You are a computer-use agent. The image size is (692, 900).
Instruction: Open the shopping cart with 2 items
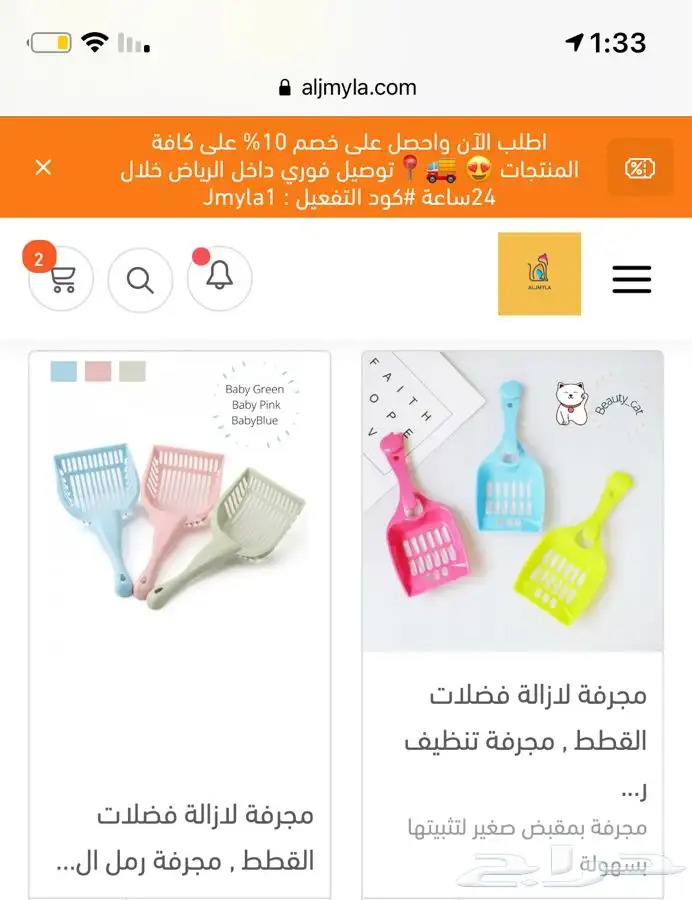(x=61, y=279)
